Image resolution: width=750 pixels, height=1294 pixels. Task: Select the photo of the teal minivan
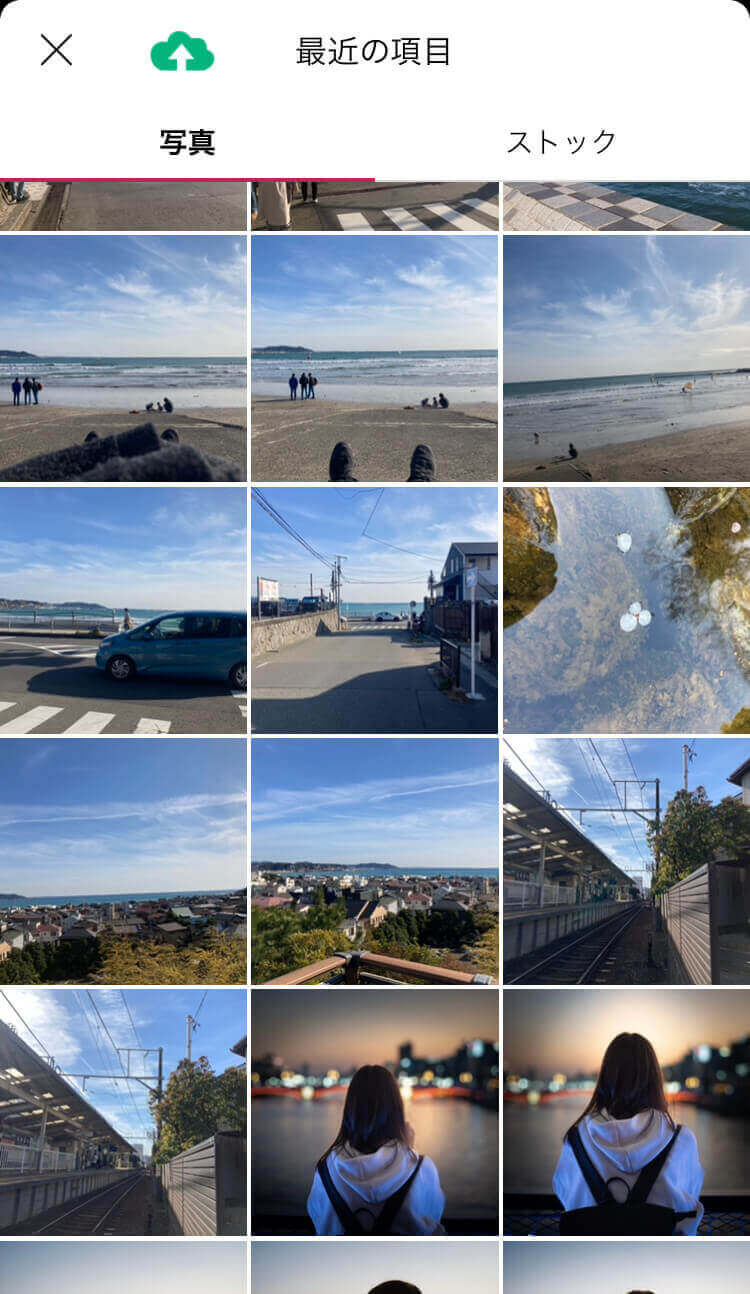pos(122,608)
